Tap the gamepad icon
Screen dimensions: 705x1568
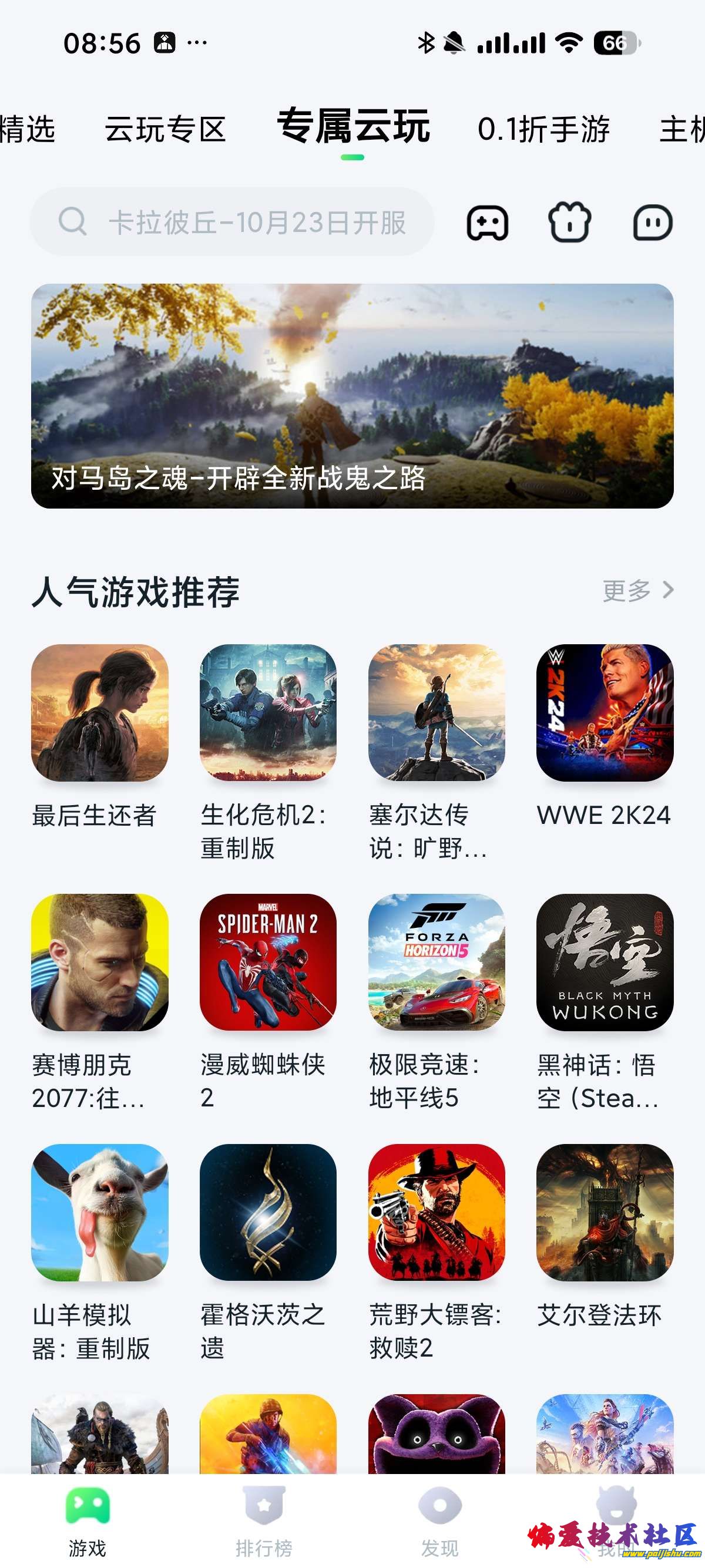tap(487, 223)
